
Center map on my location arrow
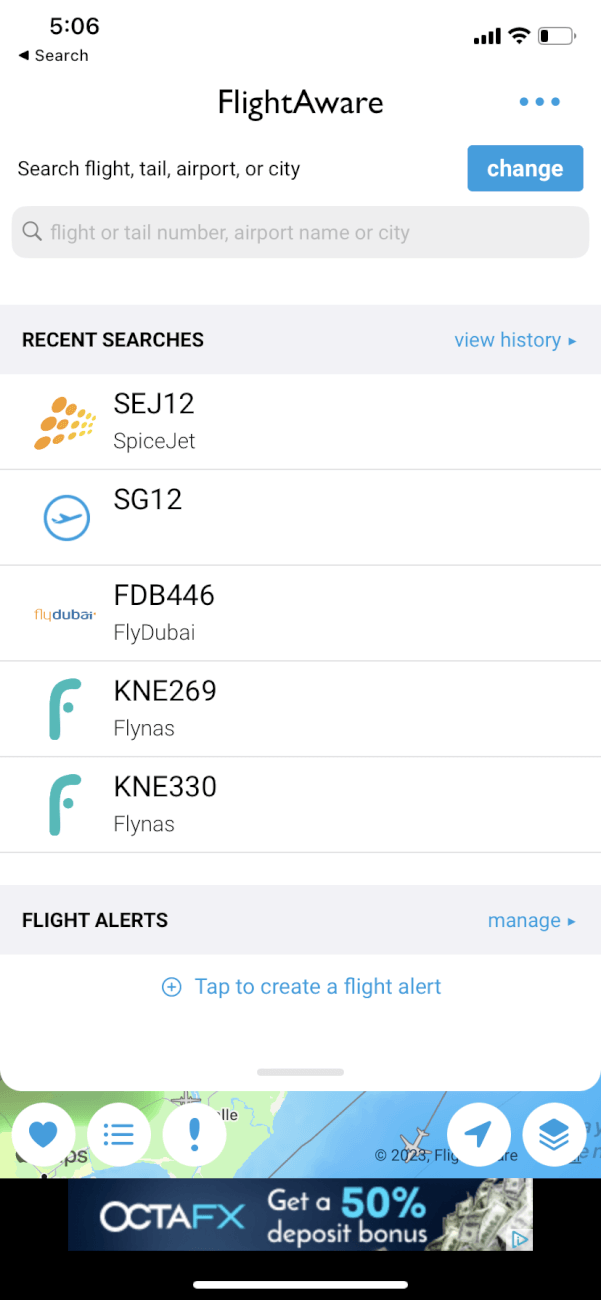(479, 1135)
